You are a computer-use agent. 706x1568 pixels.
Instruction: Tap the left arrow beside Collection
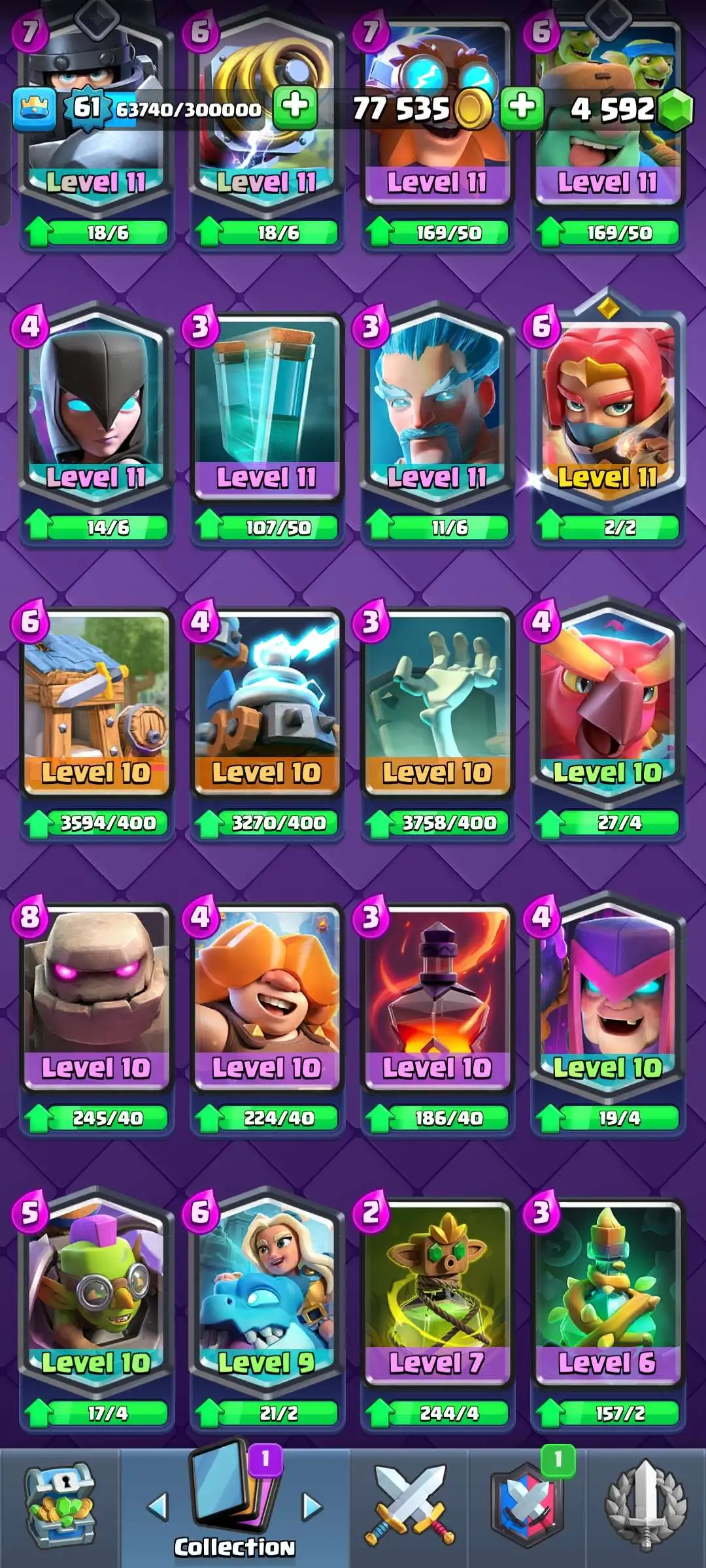pyautogui.click(x=158, y=1506)
